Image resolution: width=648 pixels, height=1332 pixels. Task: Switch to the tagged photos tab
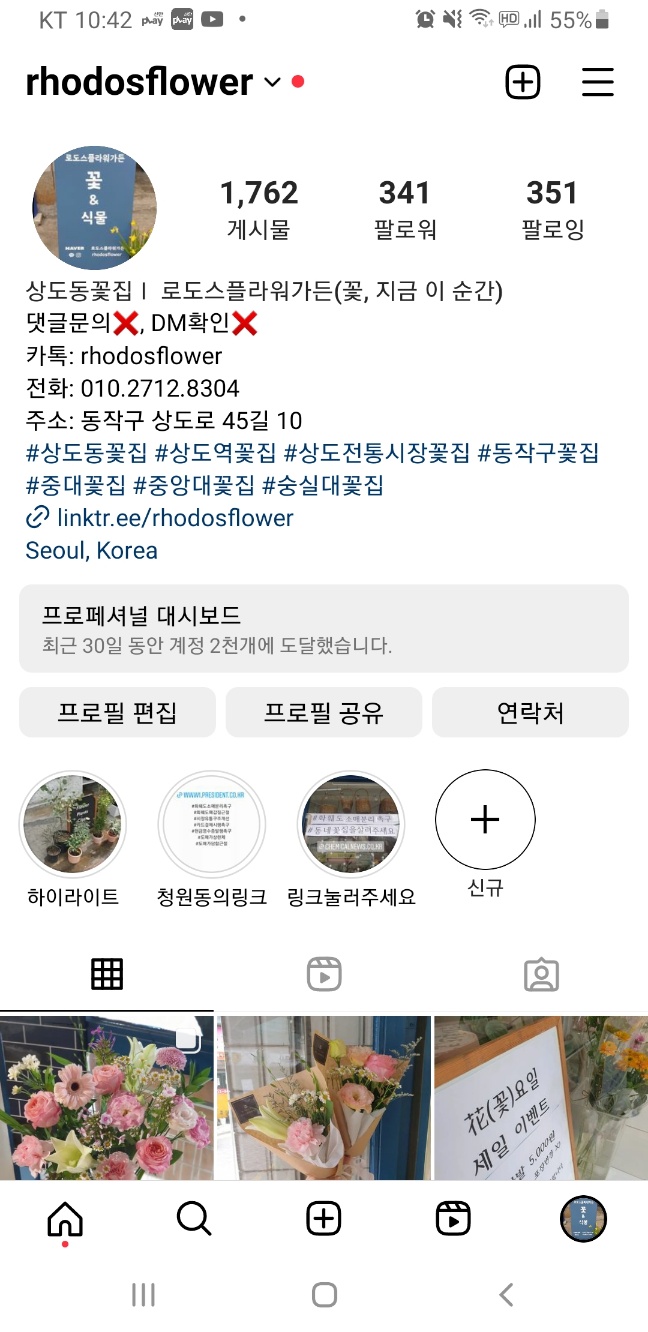coord(541,974)
